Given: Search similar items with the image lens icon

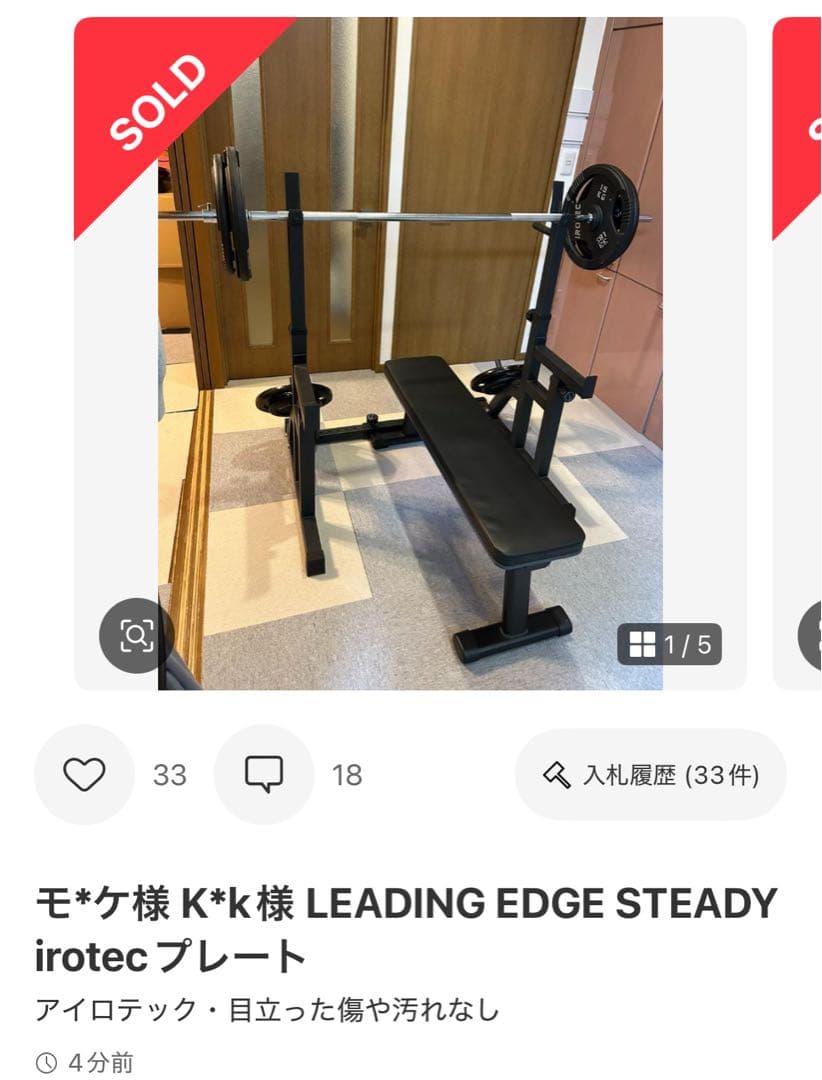Looking at the screenshot, I should (x=136, y=635).
